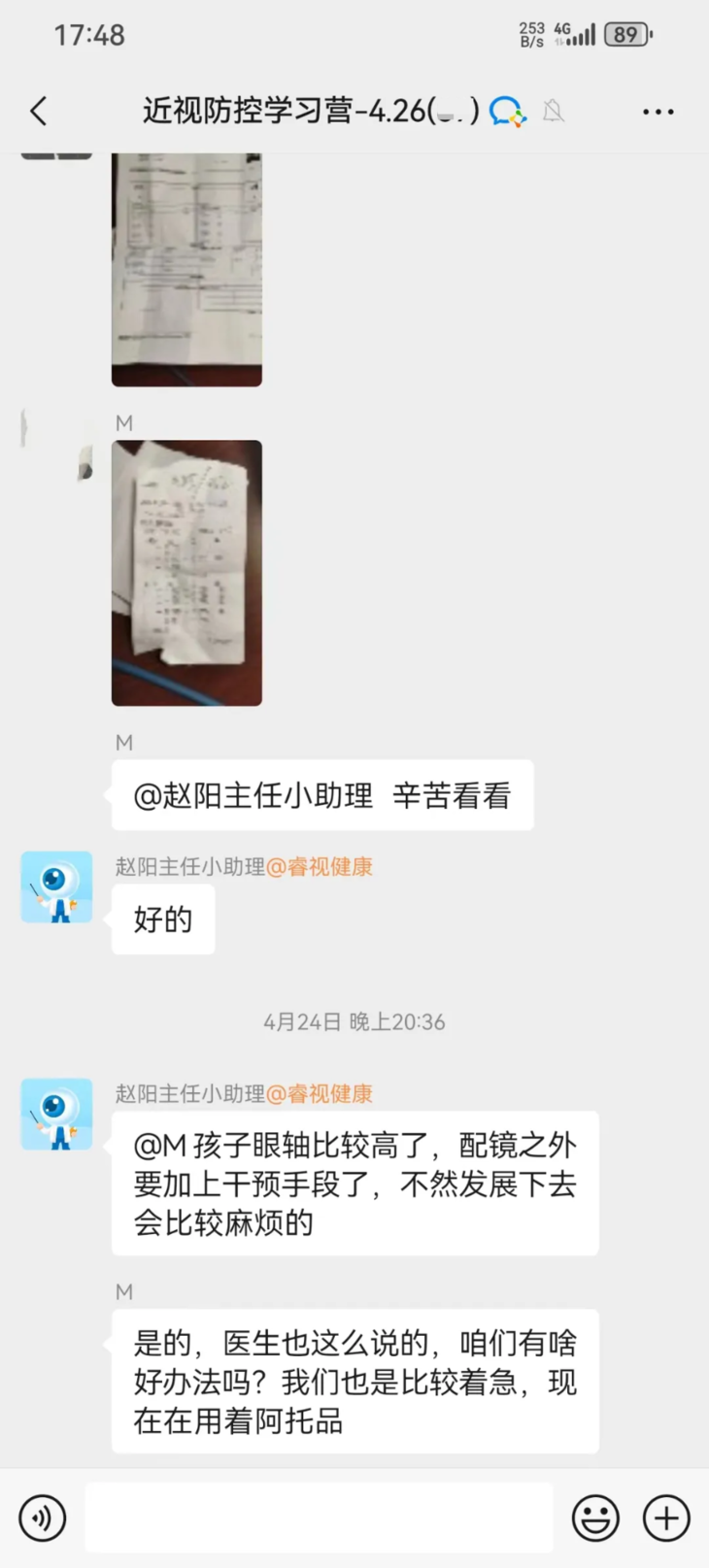Image resolution: width=709 pixels, height=1568 pixels.
Task: Open the emoji picker
Action: click(596, 1517)
